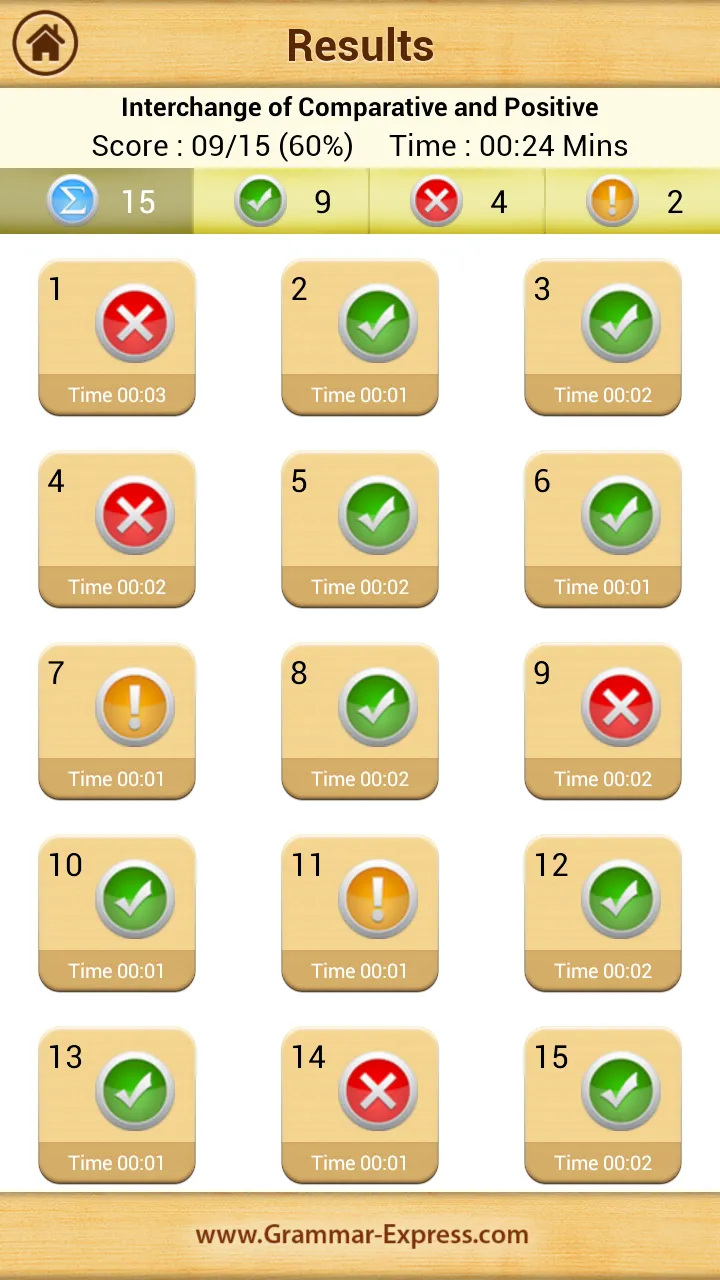
Task: Select question 10 tile
Action: 117,914
